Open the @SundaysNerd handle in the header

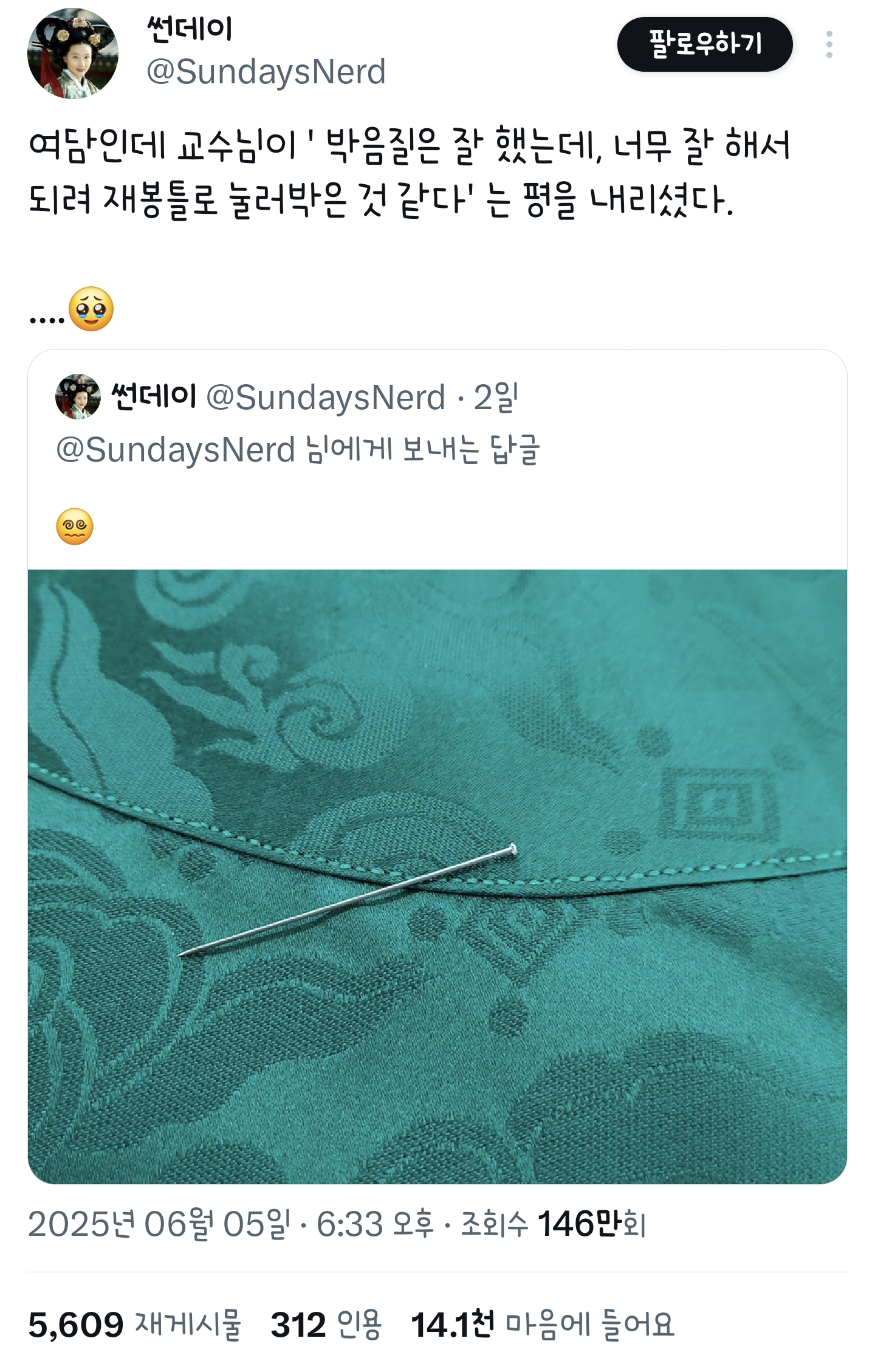[x=266, y=72]
